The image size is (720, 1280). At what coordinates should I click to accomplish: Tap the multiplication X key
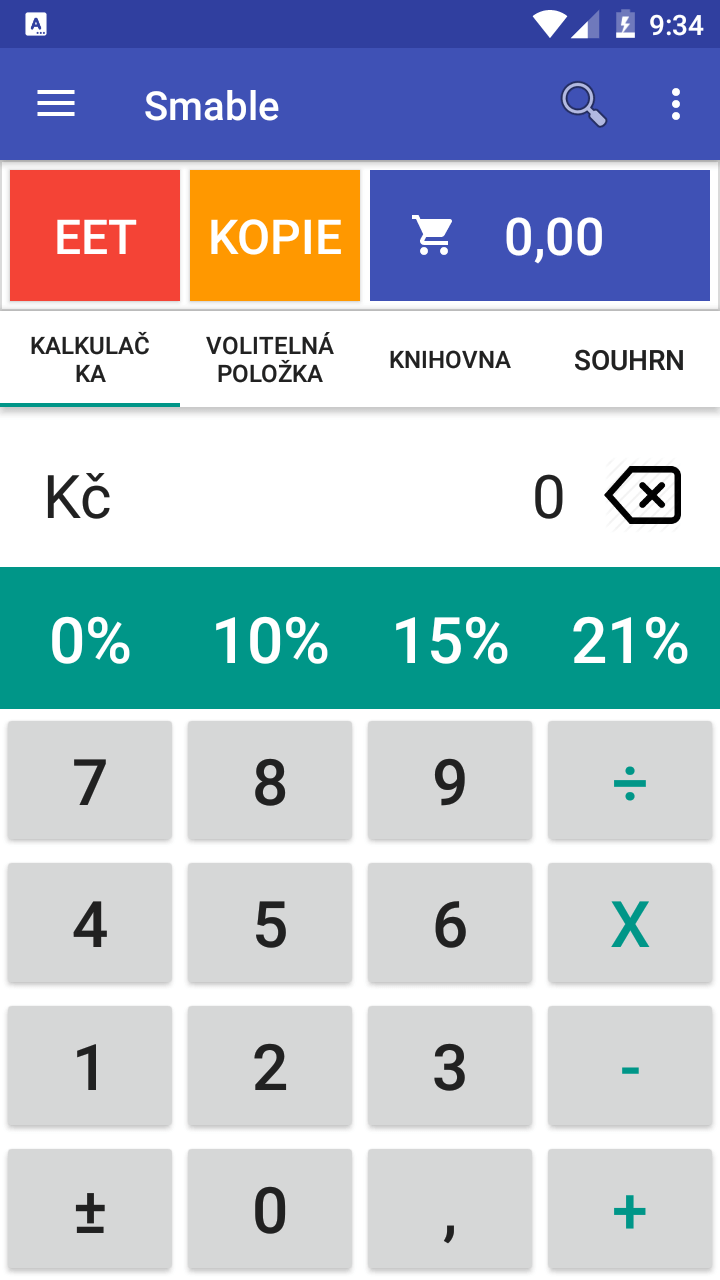click(630, 924)
